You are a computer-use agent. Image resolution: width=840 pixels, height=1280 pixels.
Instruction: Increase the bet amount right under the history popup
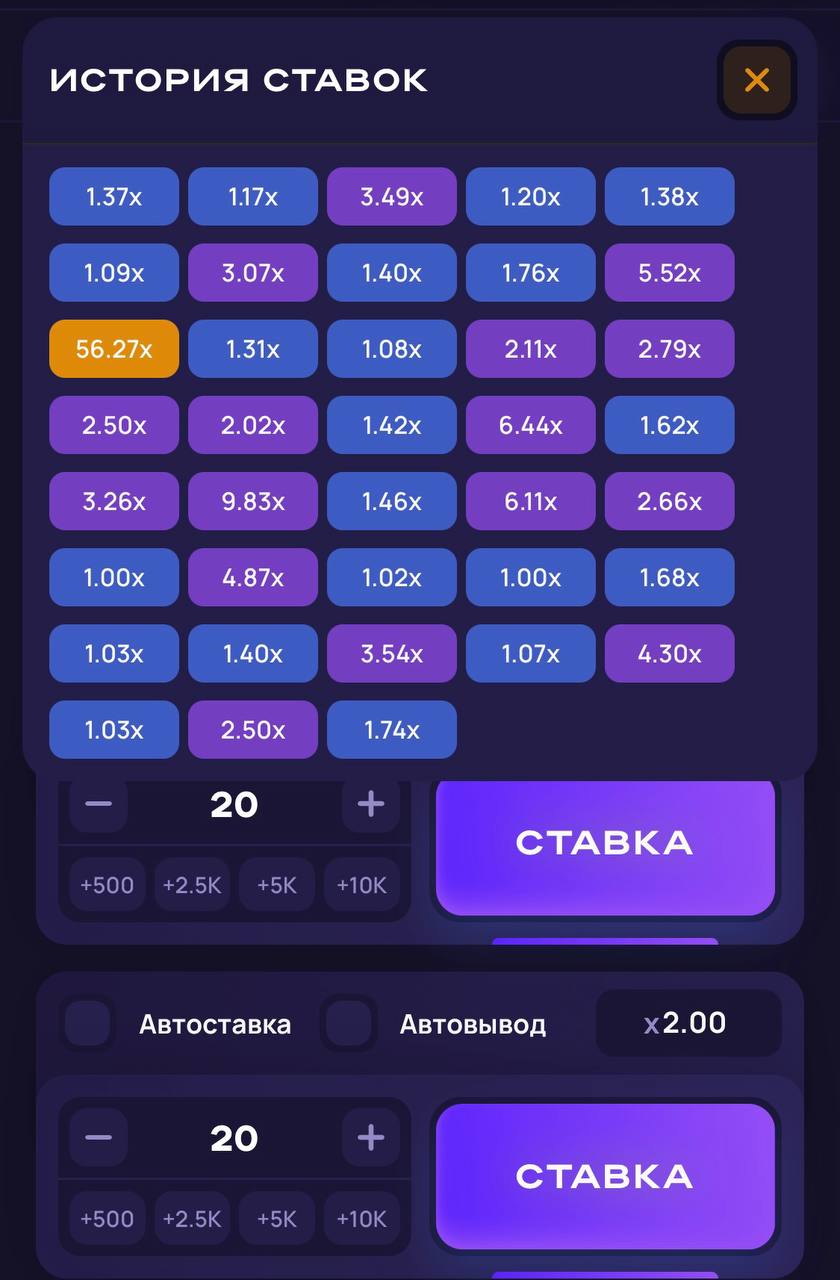(x=371, y=804)
